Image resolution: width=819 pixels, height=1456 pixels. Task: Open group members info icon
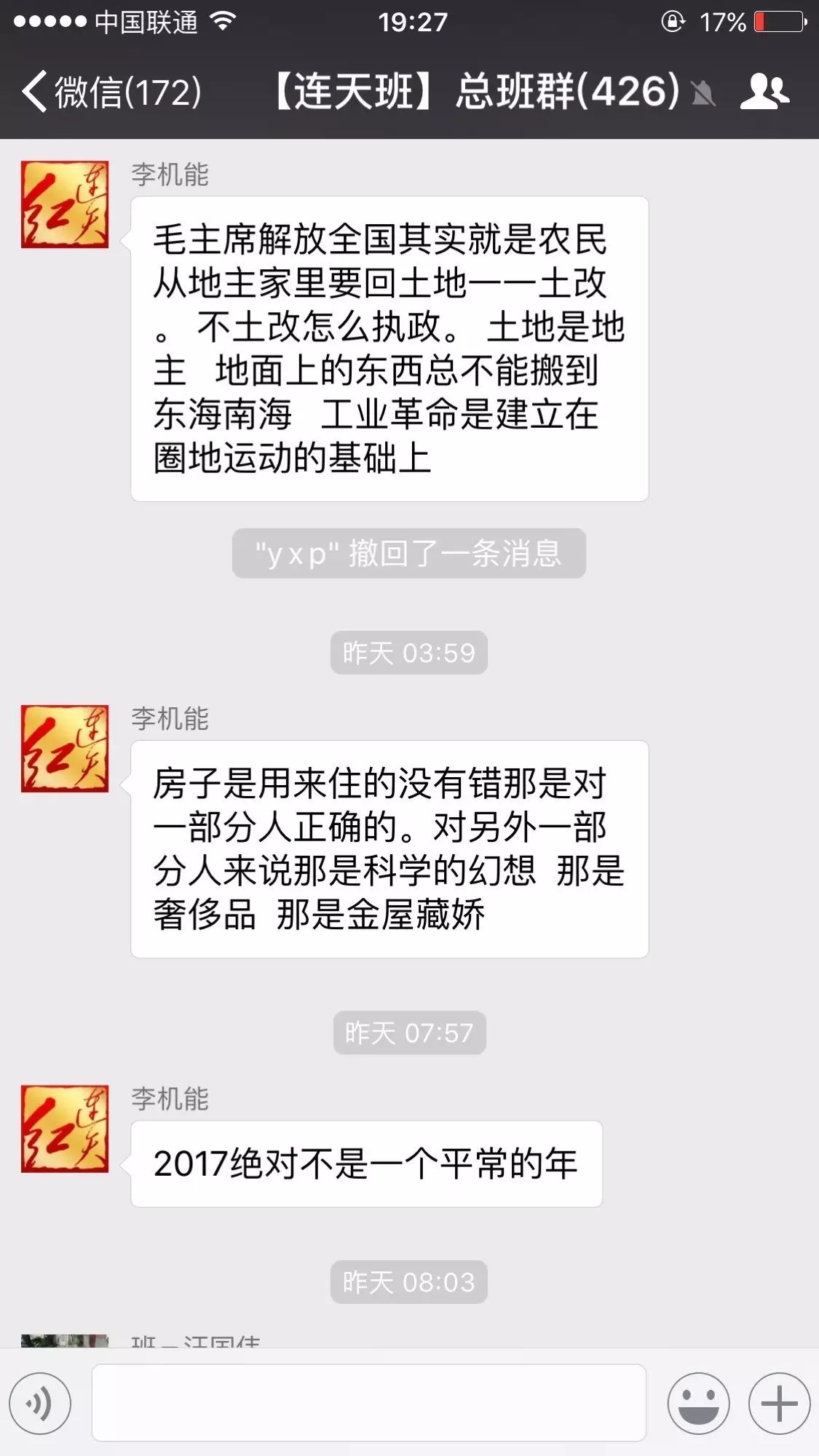point(764,92)
